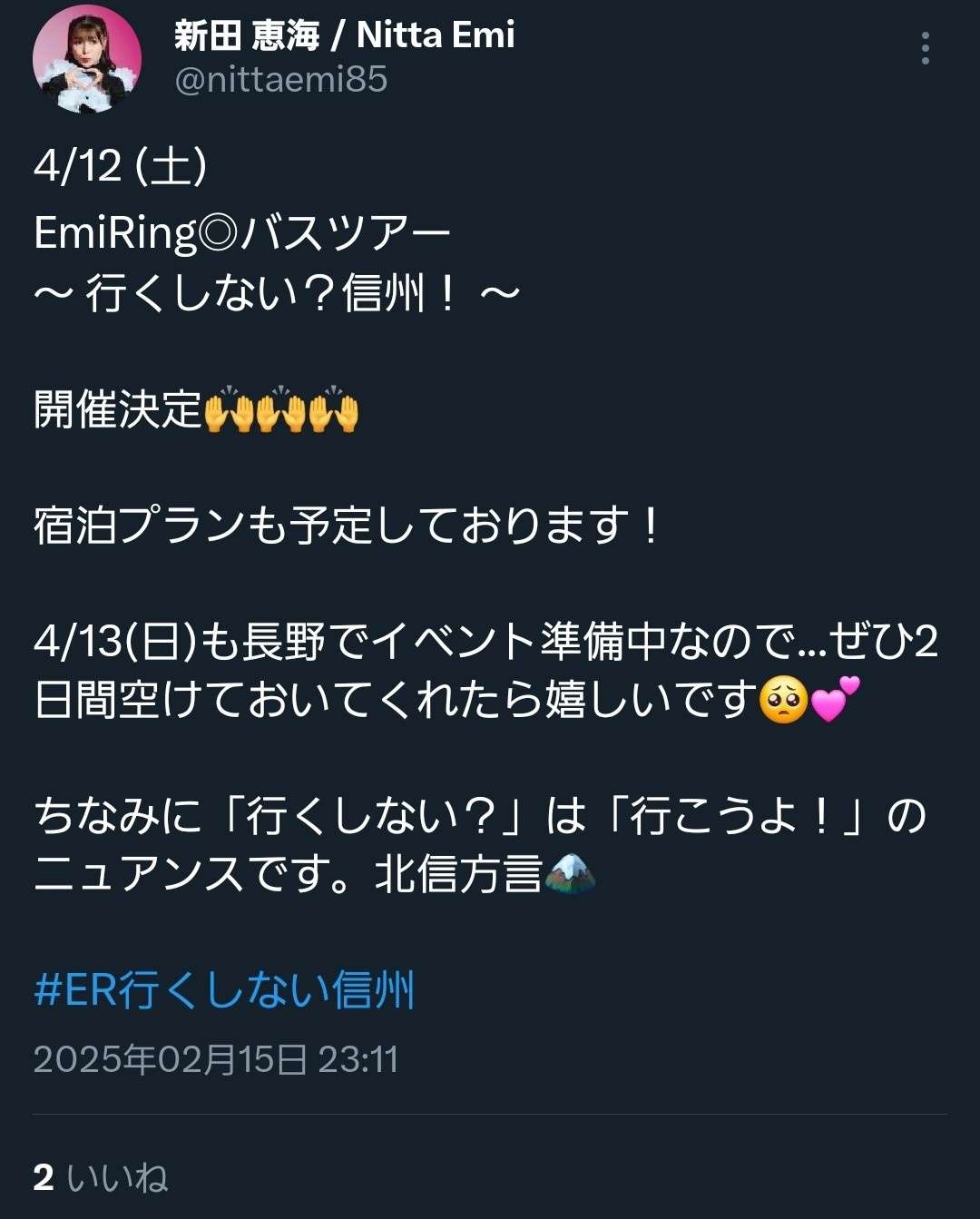
Task: Open Nitta Emi's profile picture
Action: pos(87,59)
